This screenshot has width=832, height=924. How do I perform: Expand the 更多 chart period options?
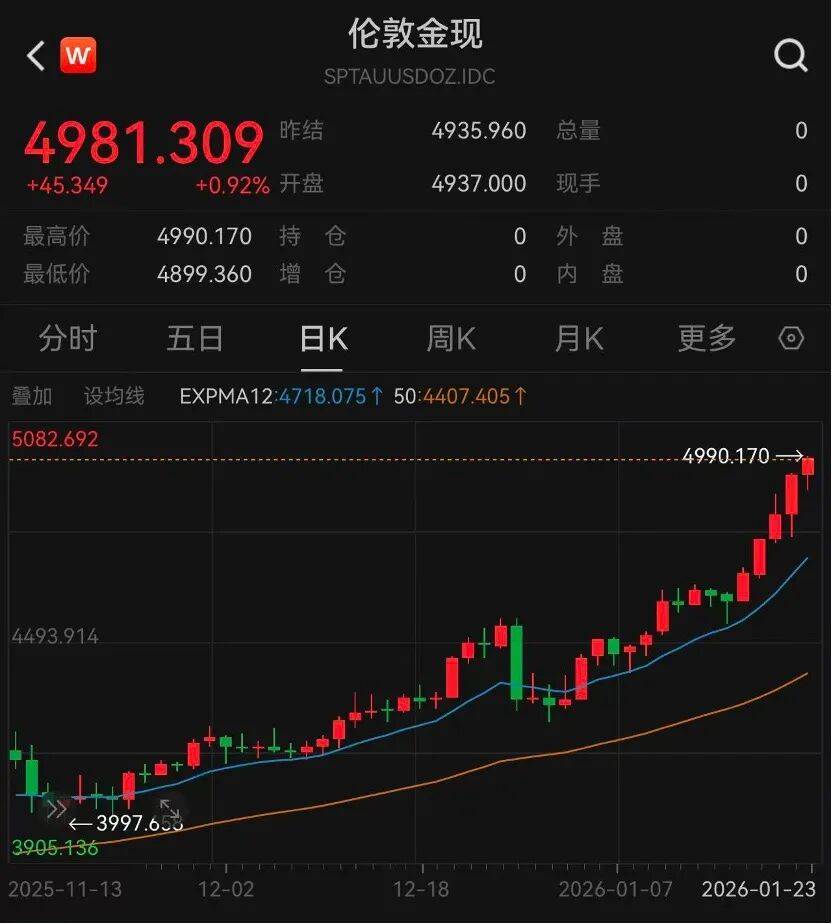click(x=706, y=339)
